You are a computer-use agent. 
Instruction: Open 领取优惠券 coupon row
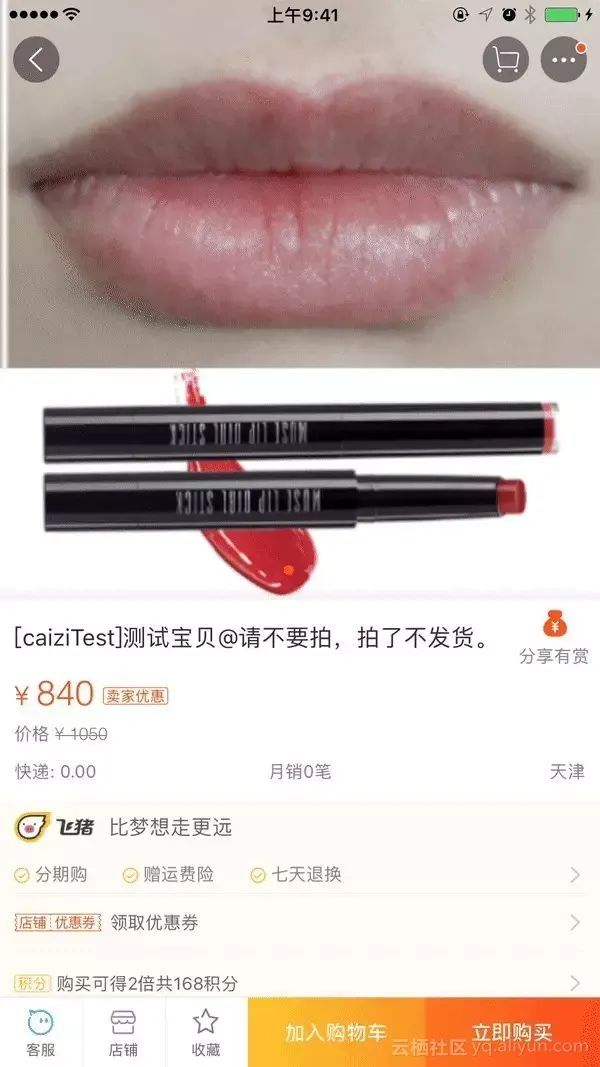(300, 922)
